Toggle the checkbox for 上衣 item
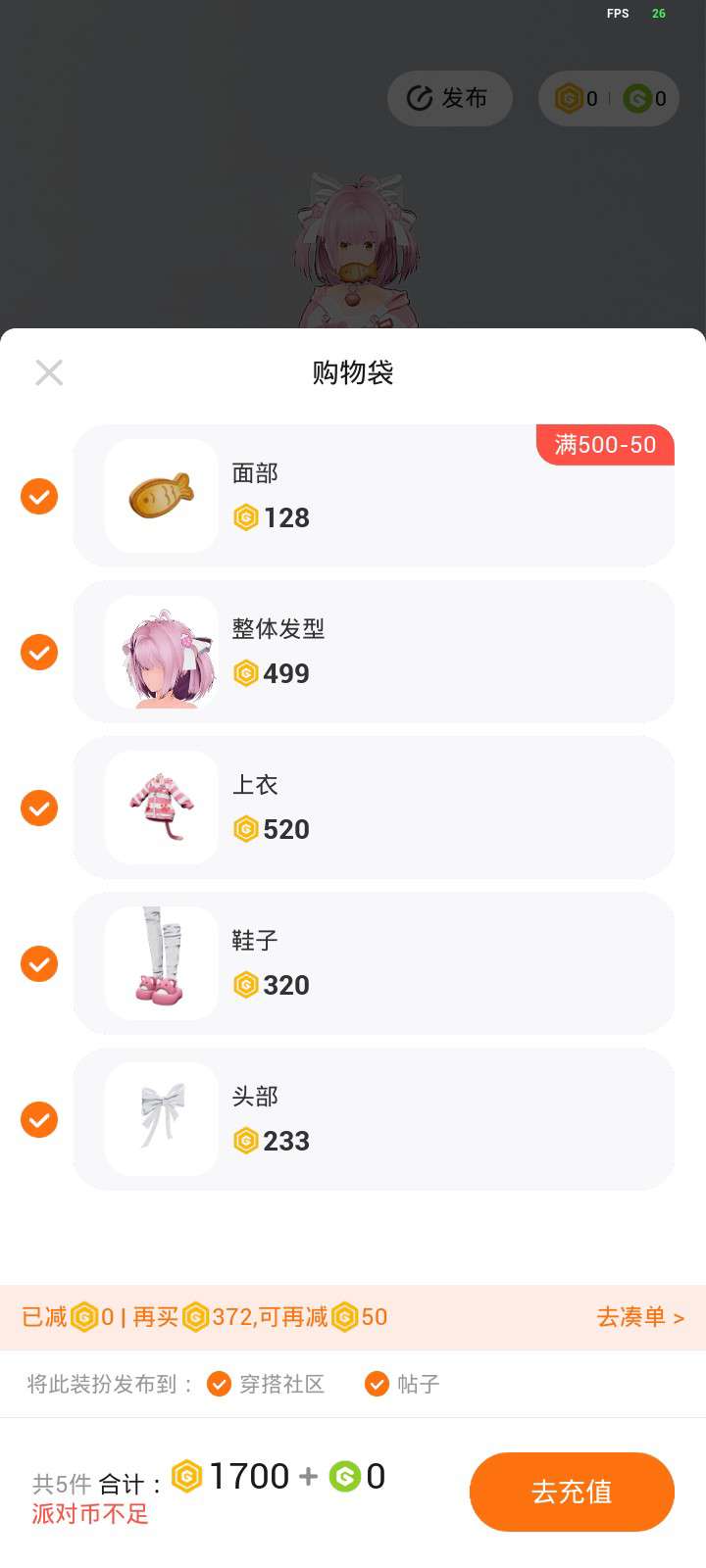 (39, 808)
